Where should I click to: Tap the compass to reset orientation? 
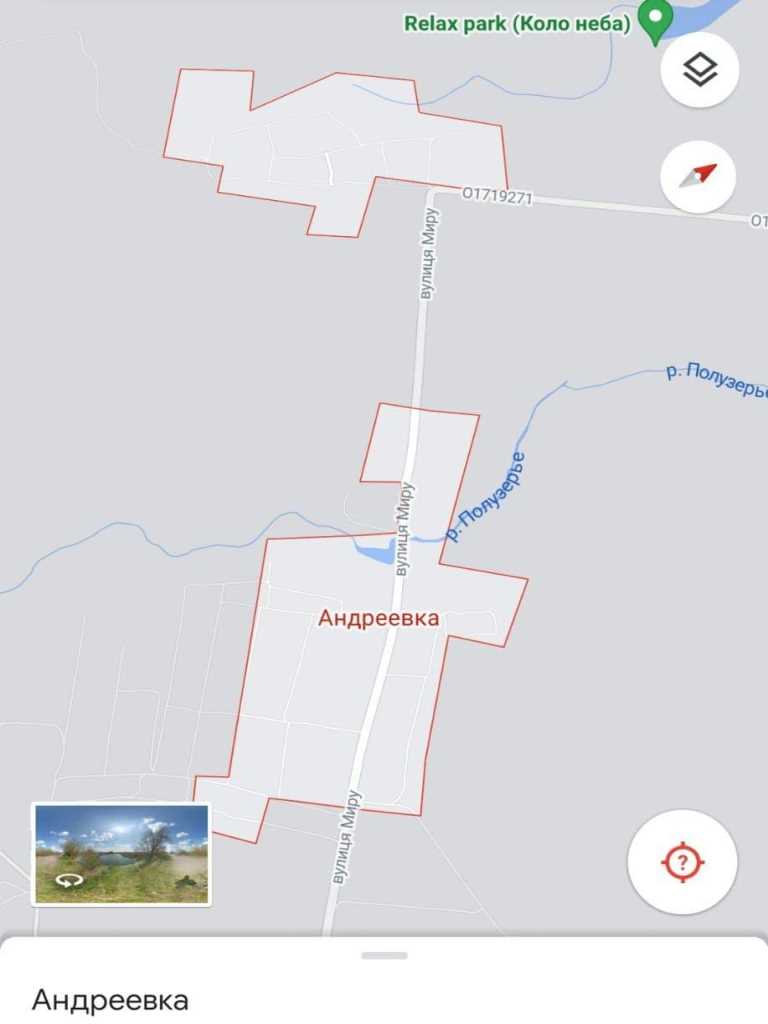[x=698, y=176]
